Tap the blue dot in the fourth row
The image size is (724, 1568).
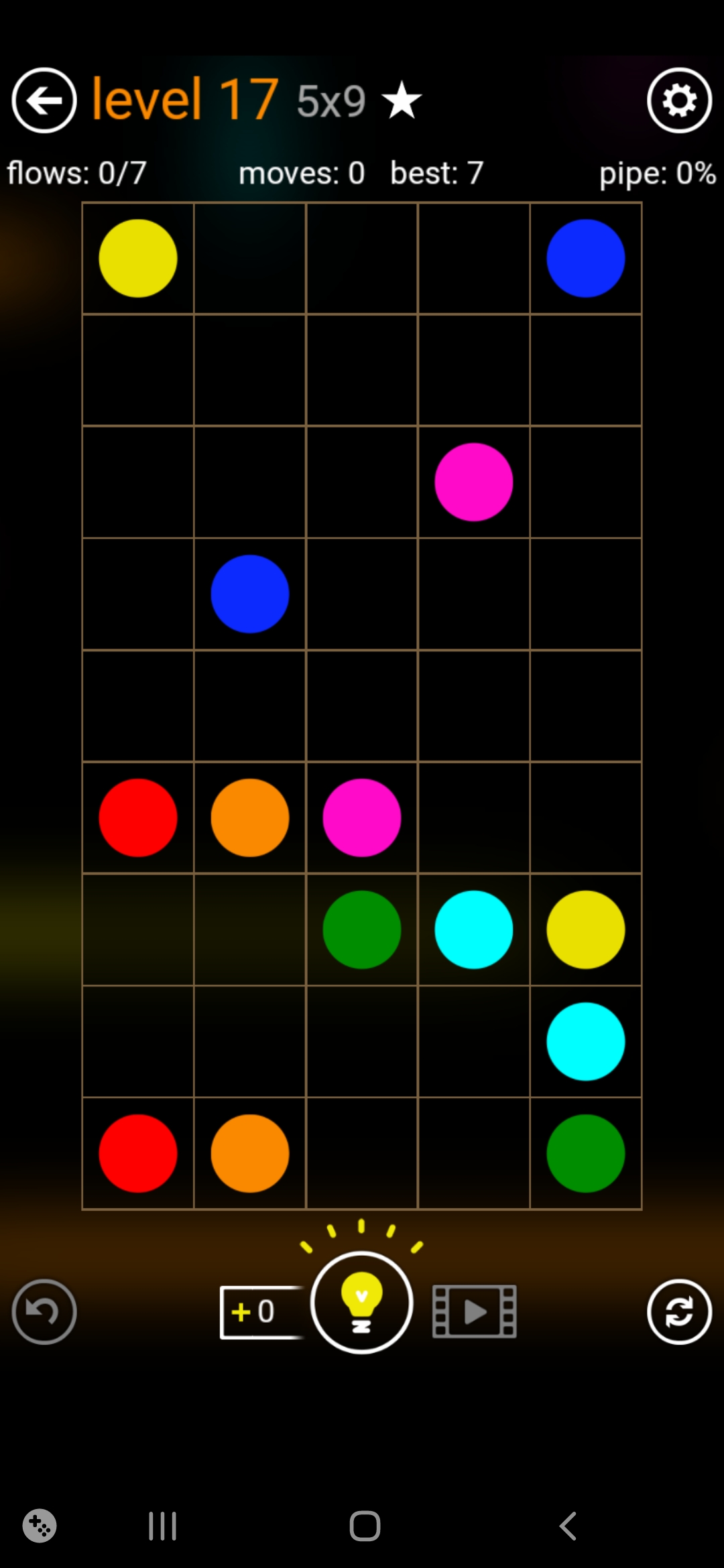pyautogui.click(x=250, y=594)
